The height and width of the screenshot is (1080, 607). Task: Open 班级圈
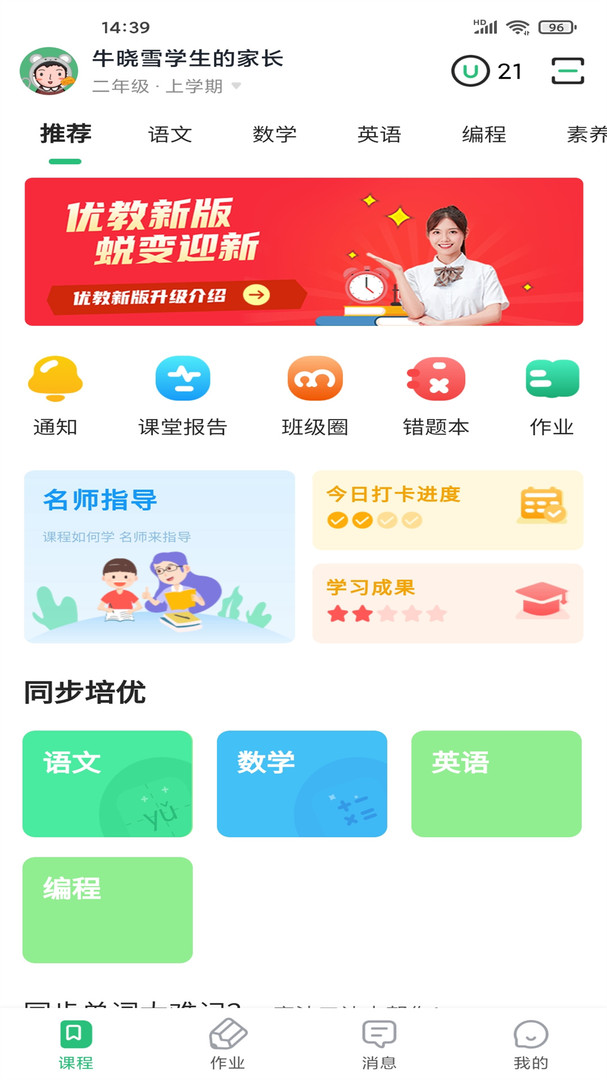click(315, 396)
